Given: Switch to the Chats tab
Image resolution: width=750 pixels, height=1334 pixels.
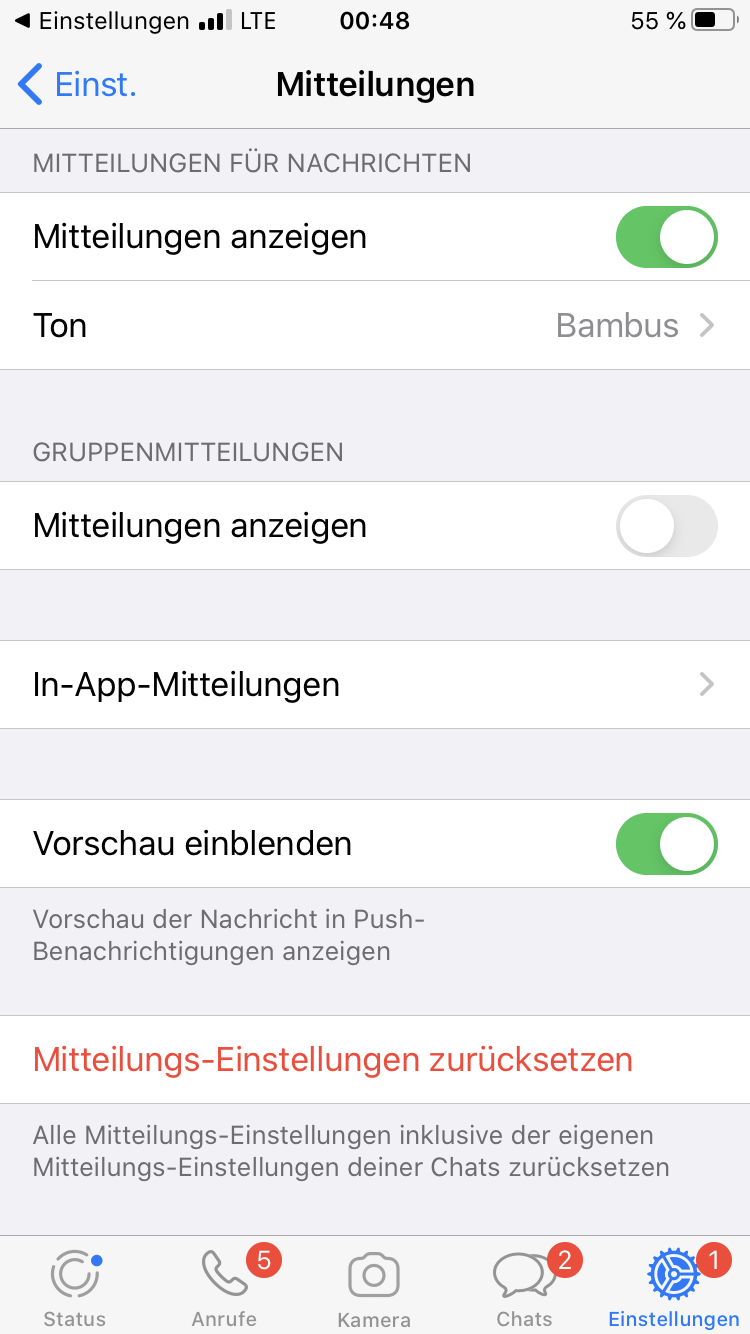Looking at the screenshot, I should coord(524,1288).
